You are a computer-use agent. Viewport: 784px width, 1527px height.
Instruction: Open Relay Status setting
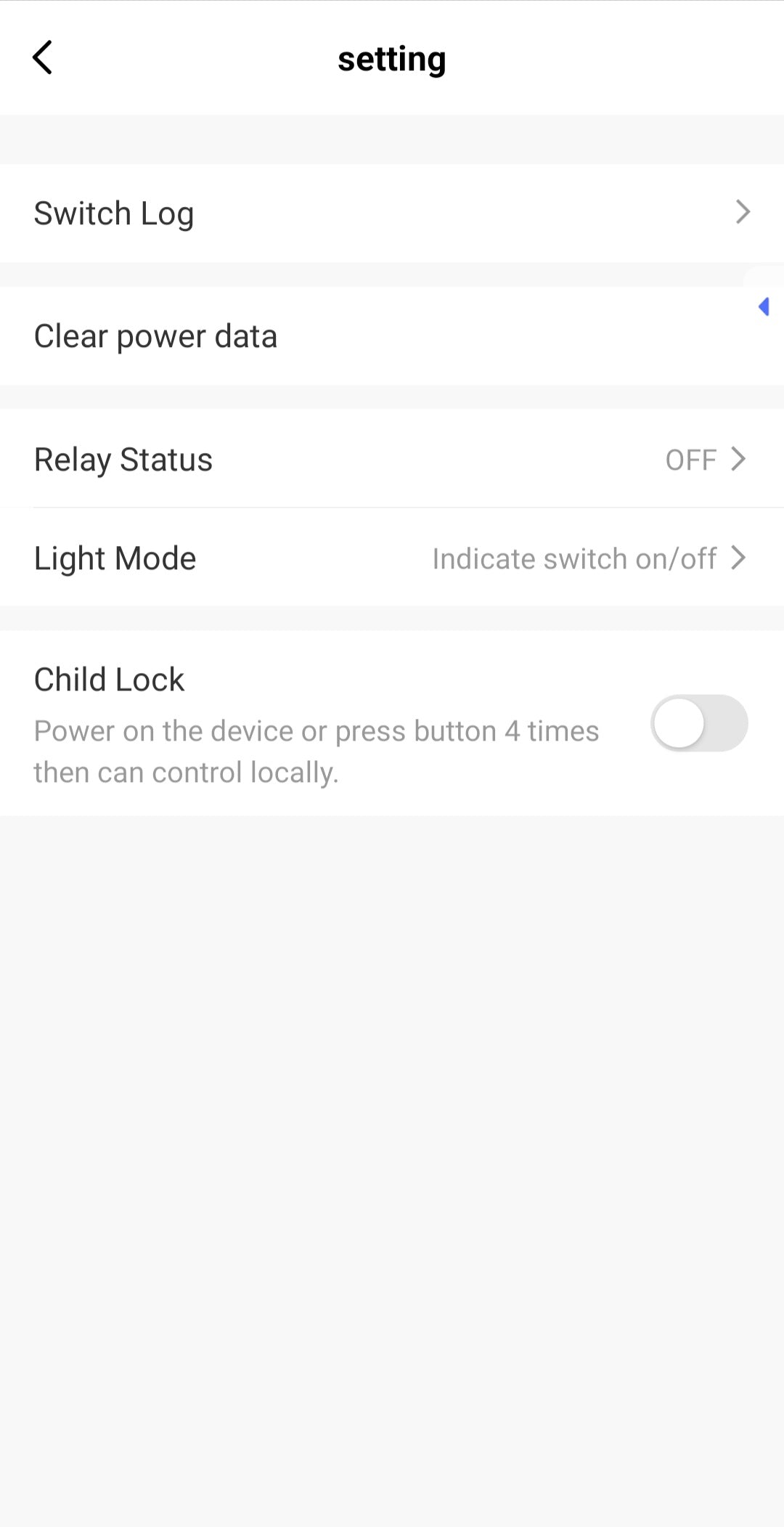pos(392,459)
